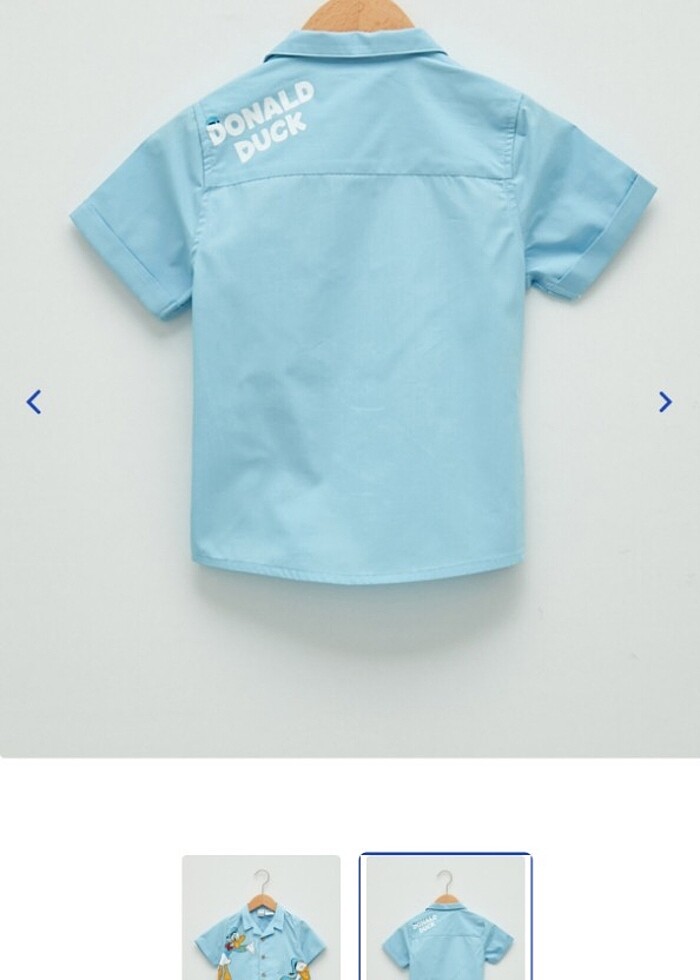Advance to the next product image

[x=665, y=402]
